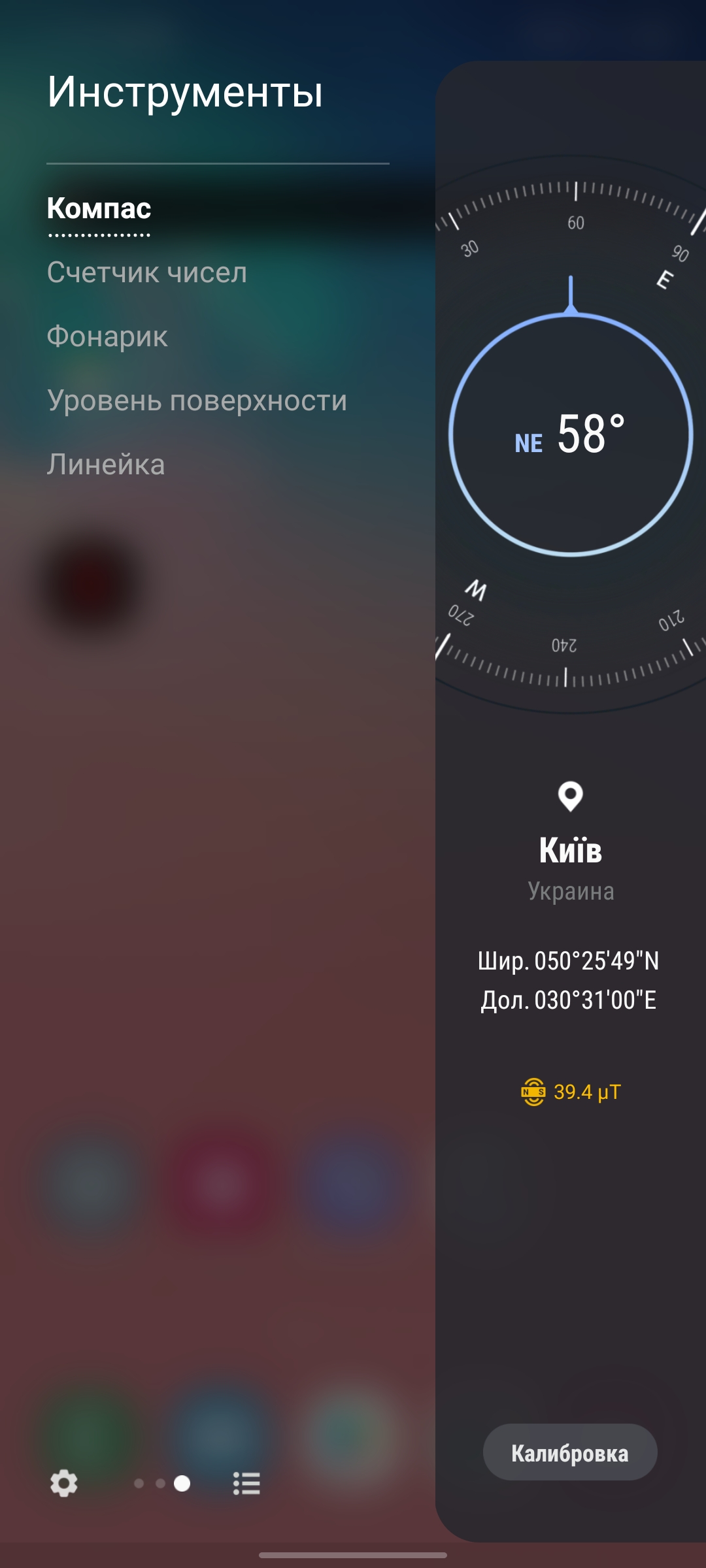Viewport: 706px width, 1568px height.
Task: Switch to Фонарик tool
Action: click(107, 336)
